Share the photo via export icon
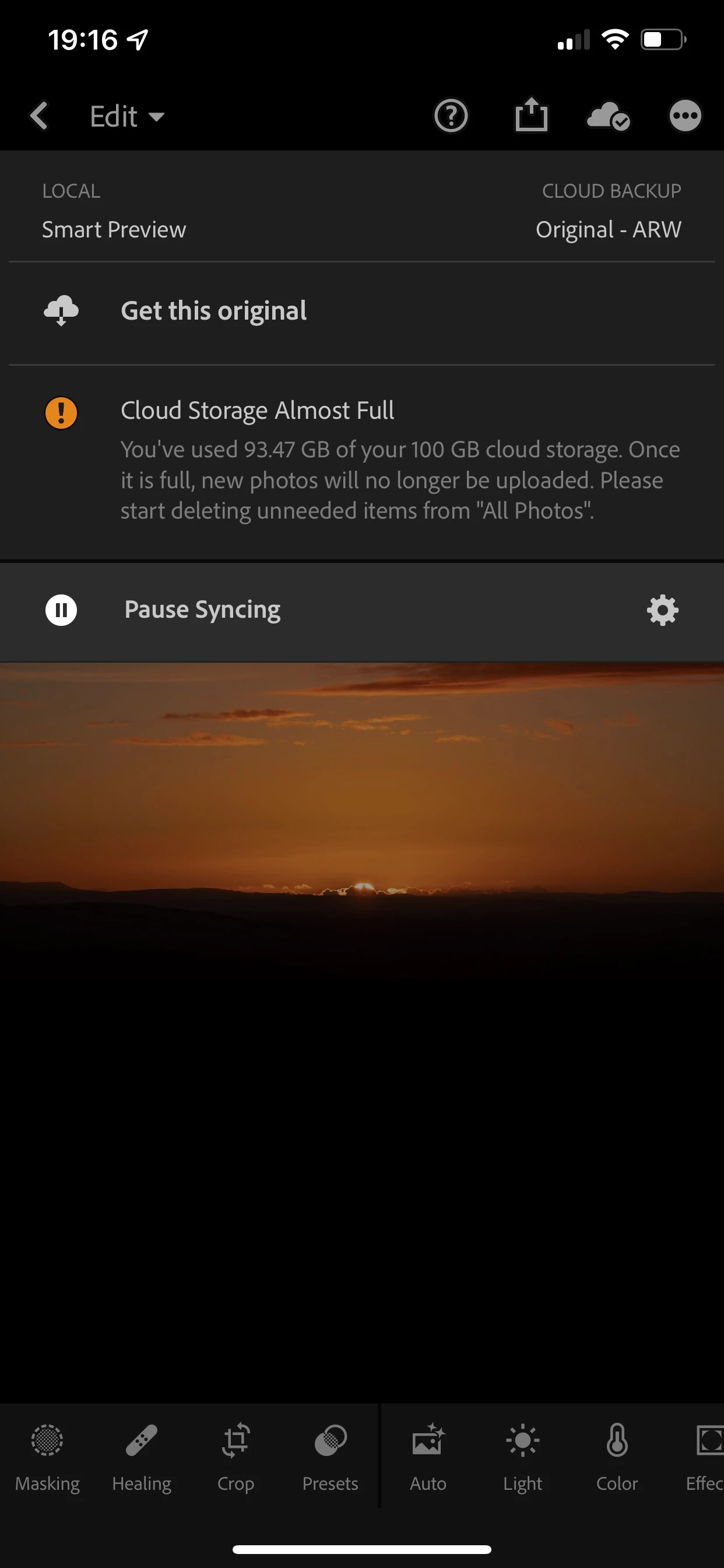This screenshot has height=1568, width=724. tap(531, 115)
